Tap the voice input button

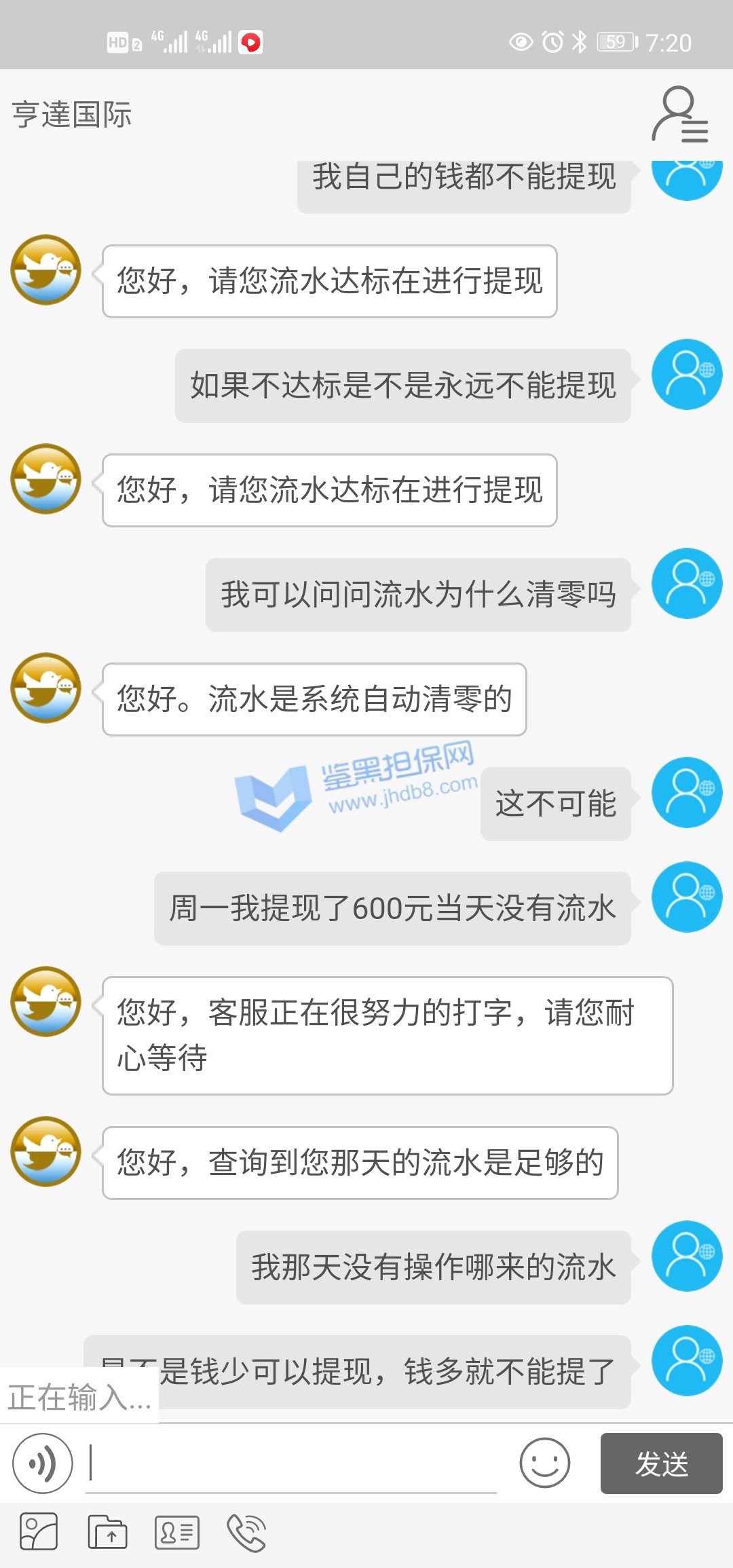42,1463
